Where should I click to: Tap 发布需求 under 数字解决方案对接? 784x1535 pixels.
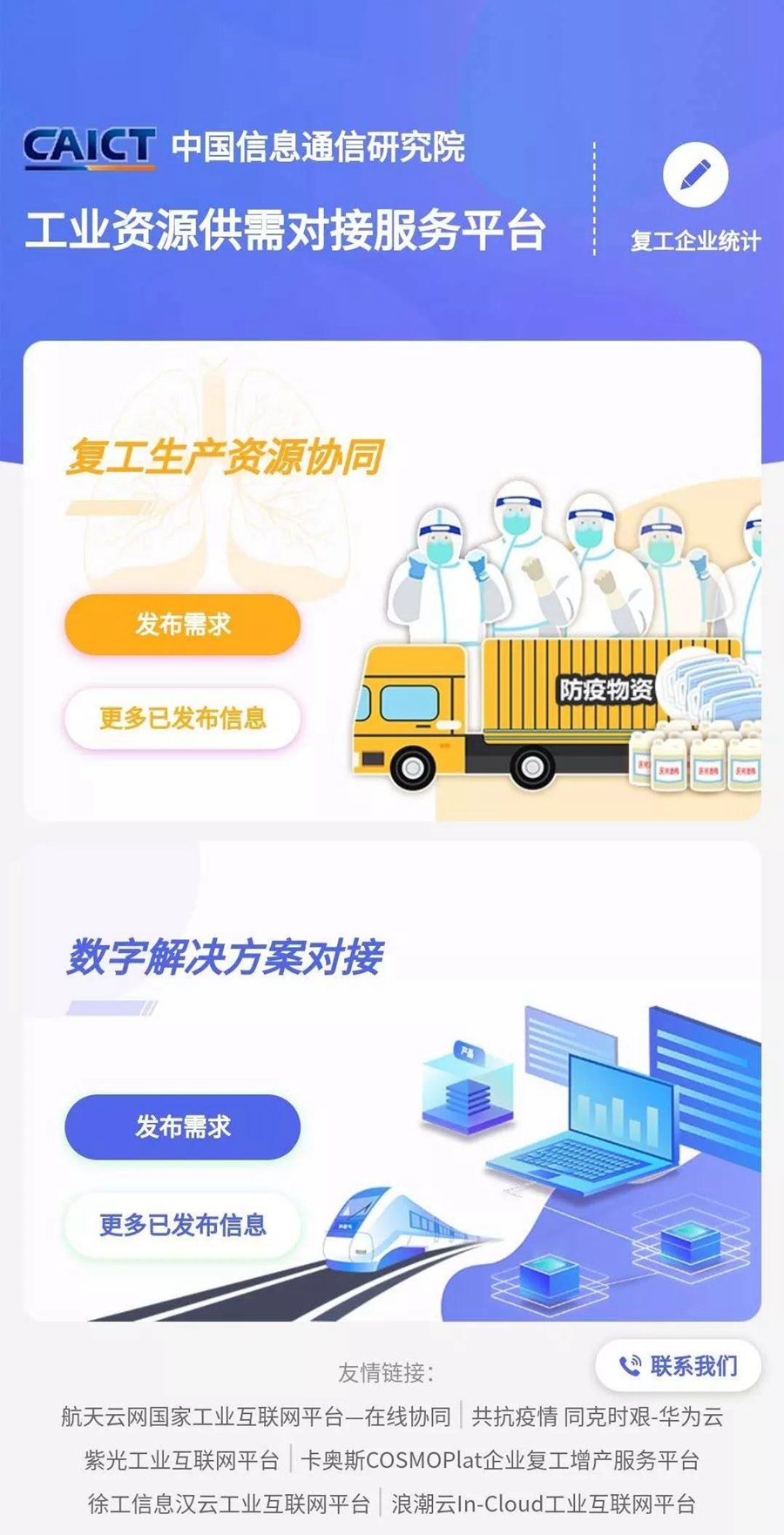183,1126
